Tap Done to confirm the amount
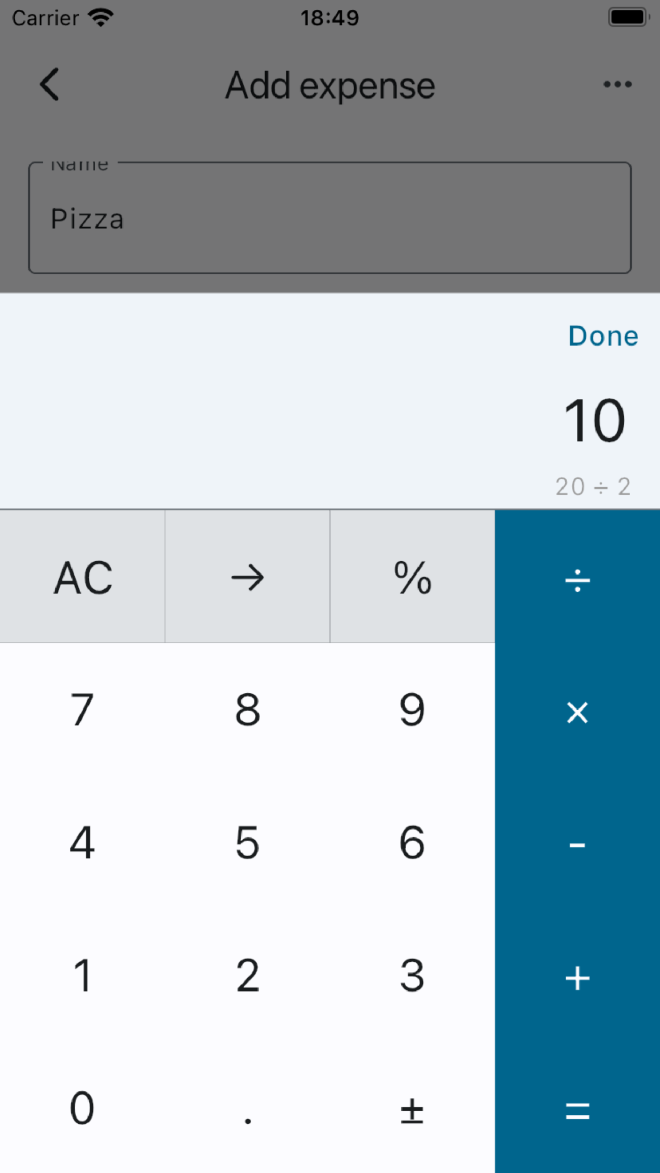The width and height of the screenshot is (660, 1173). tap(602, 336)
